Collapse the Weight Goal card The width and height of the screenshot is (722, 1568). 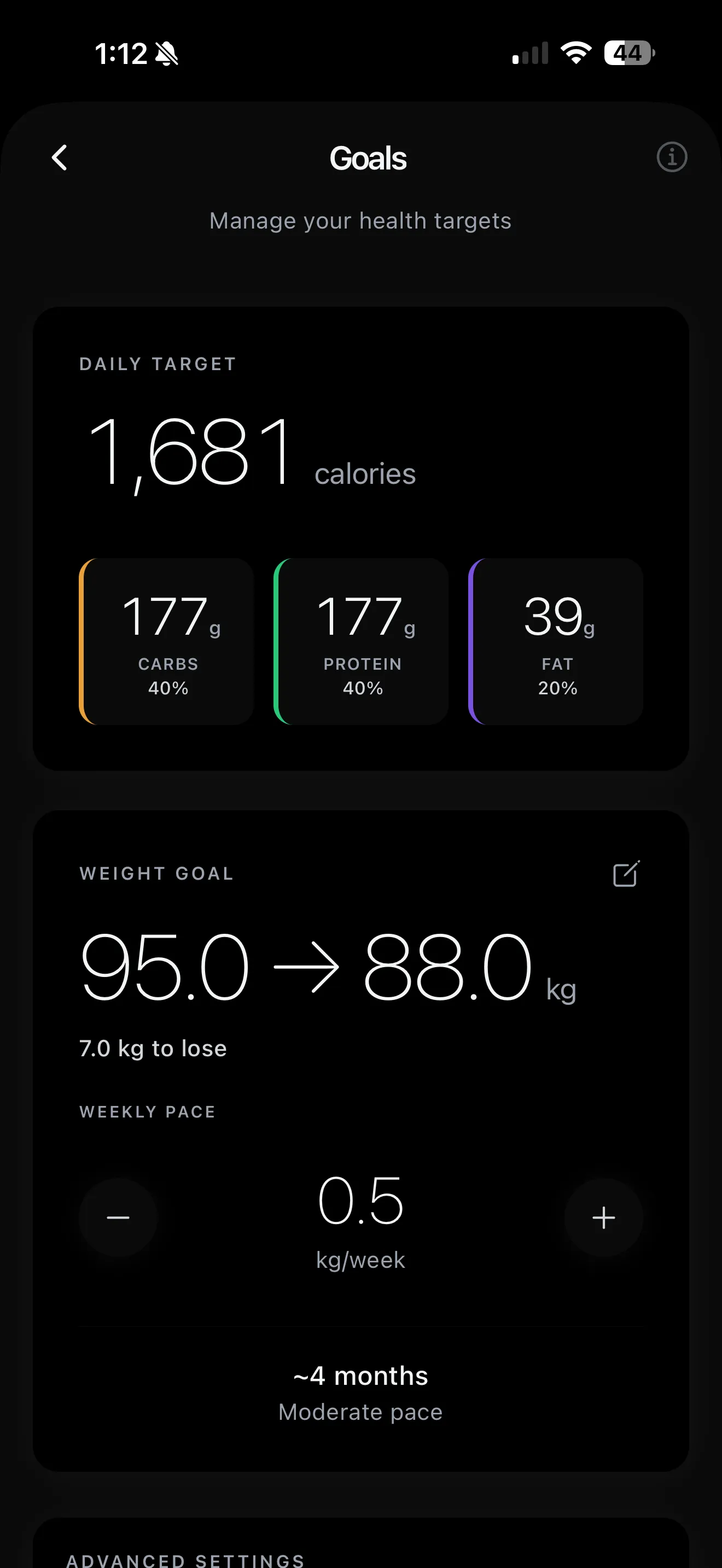point(156,873)
